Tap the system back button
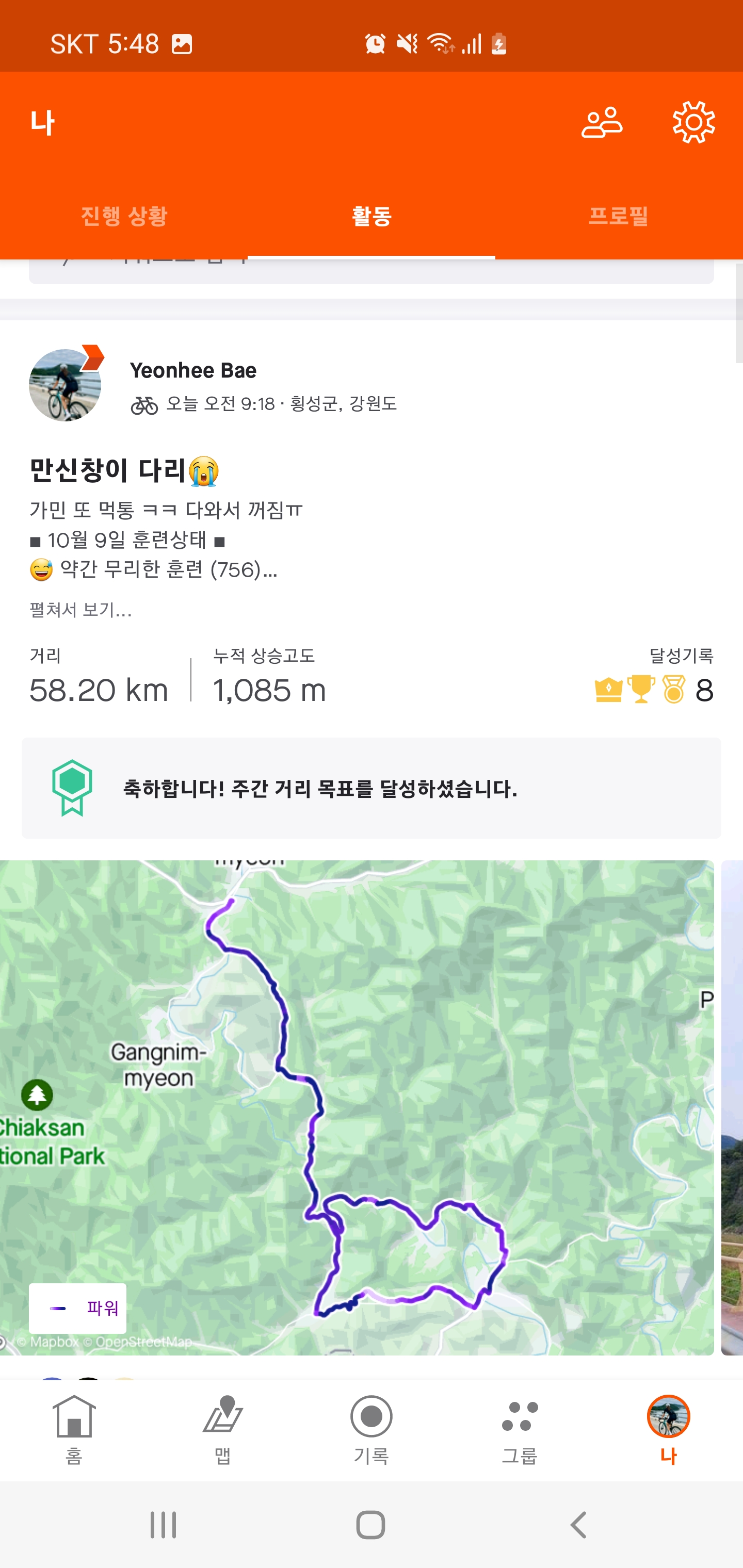 tap(578, 1525)
